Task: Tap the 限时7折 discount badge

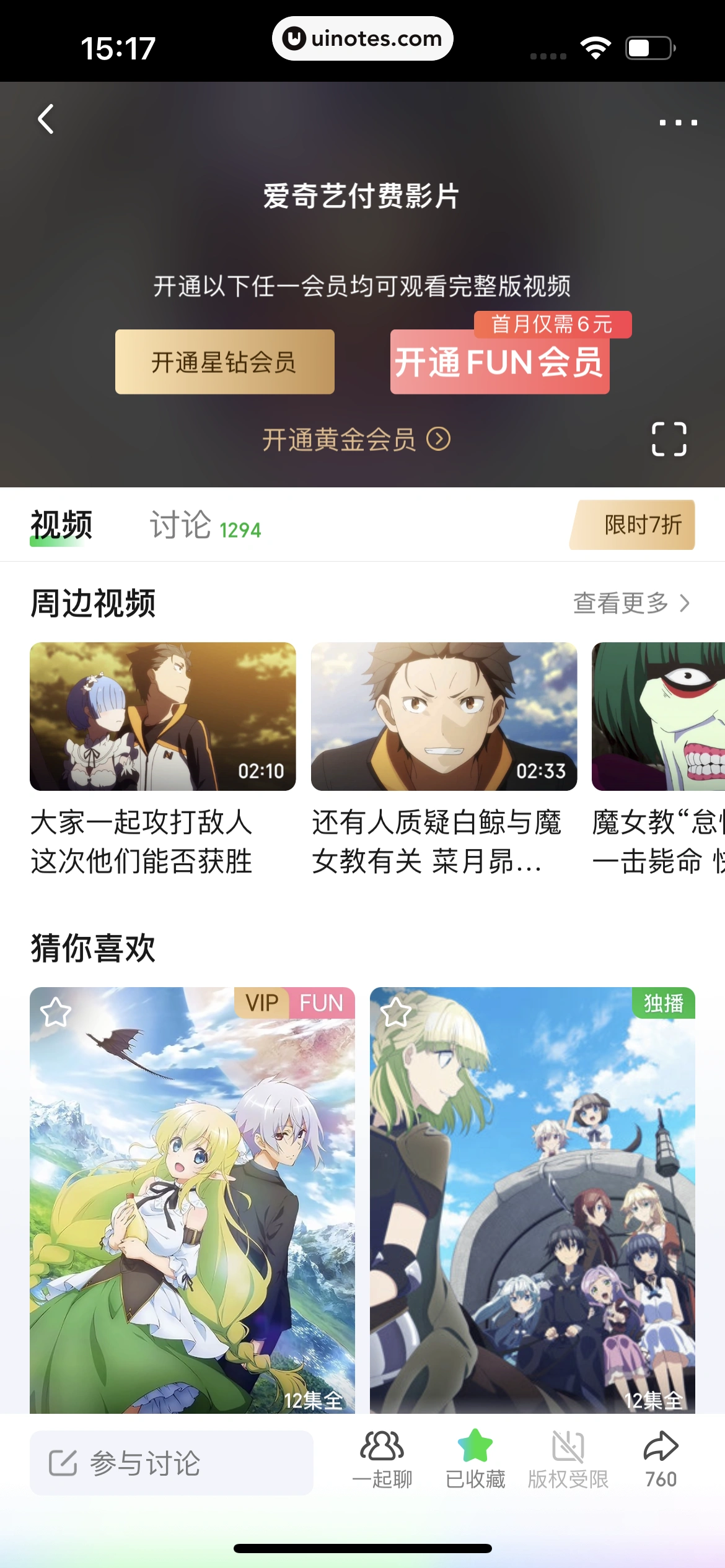Action: (631, 525)
